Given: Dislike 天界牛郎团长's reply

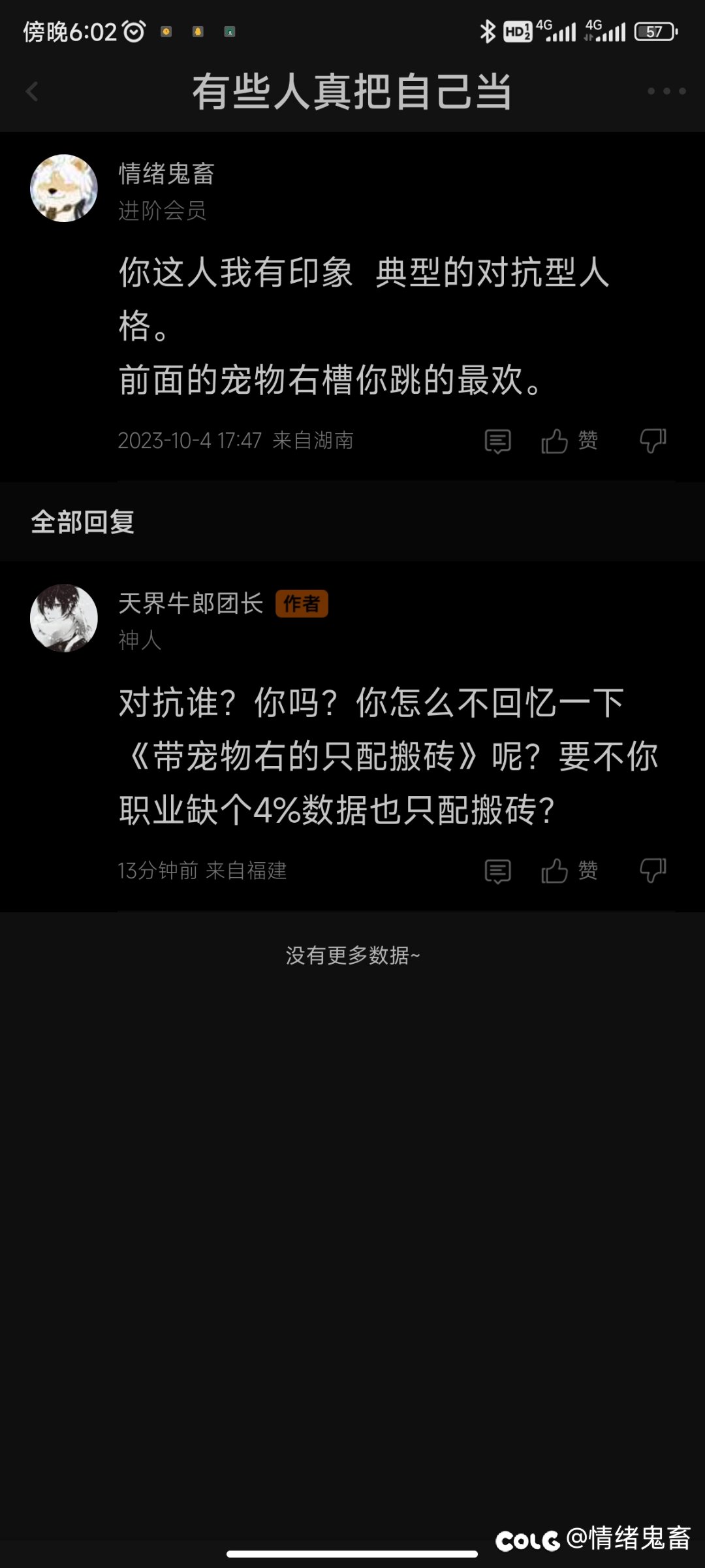Looking at the screenshot, I should click(x=653, y=871).
